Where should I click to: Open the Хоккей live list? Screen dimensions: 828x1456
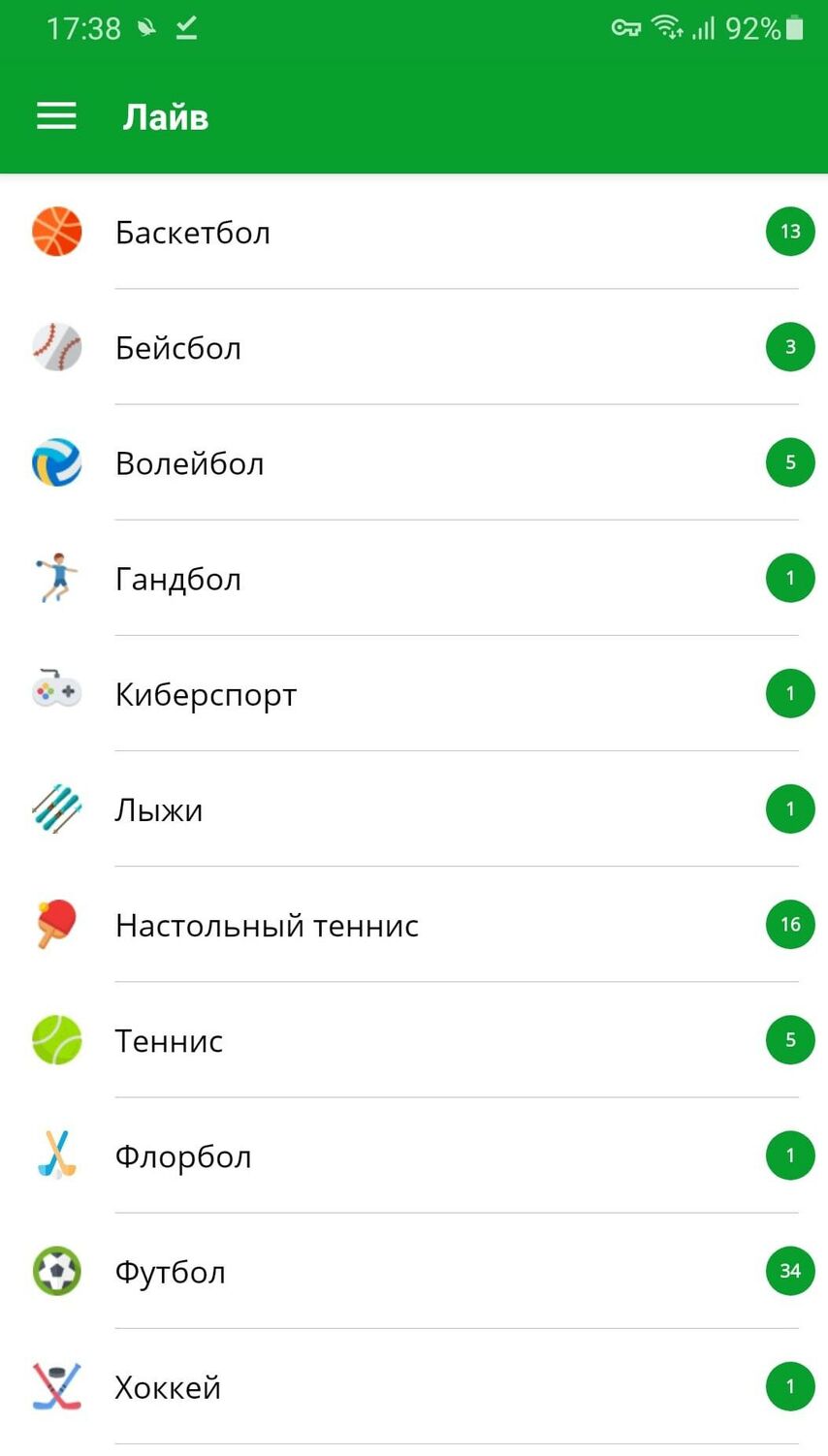(x=414, y=1386)
